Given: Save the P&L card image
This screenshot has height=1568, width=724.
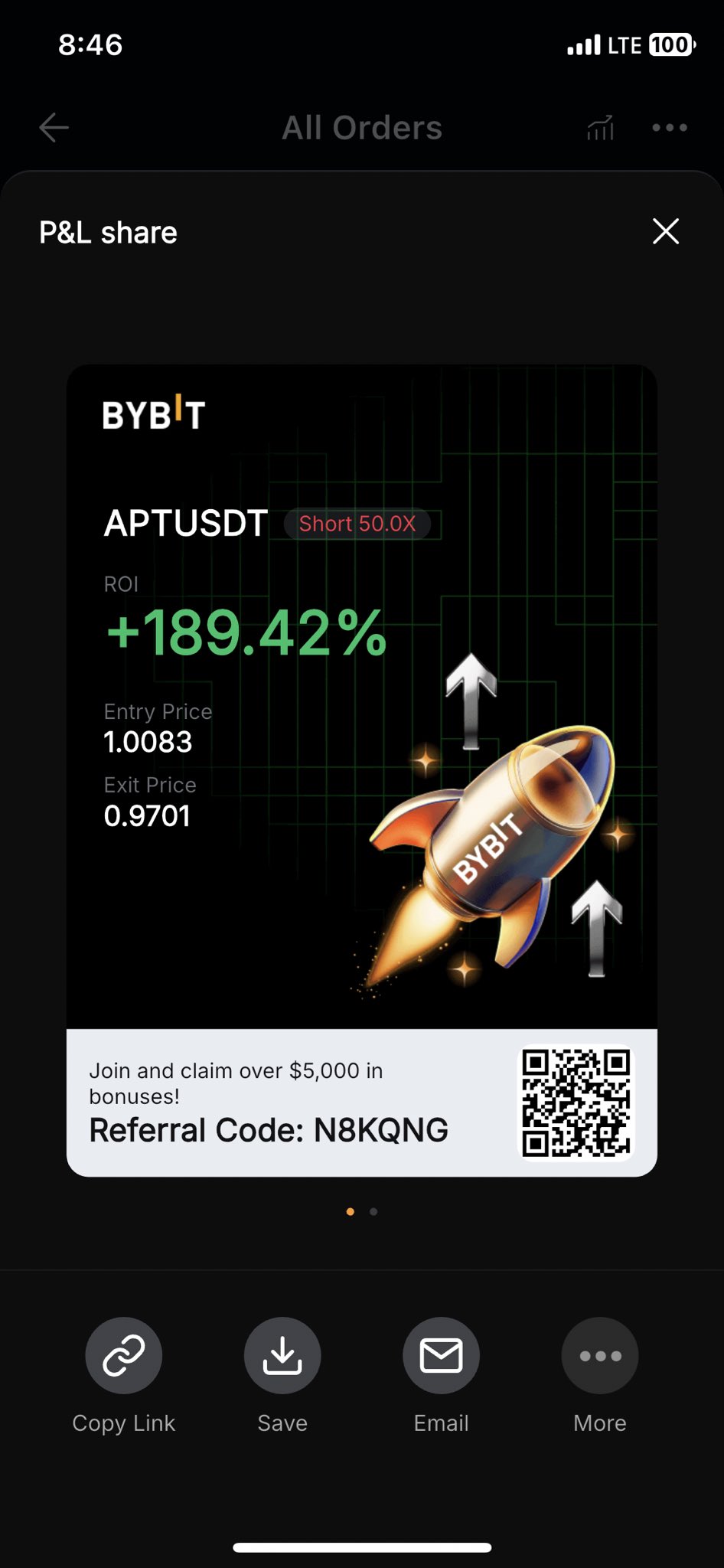Looking at the screenshot, I should pyautogui.click(x=282, y=1356).
